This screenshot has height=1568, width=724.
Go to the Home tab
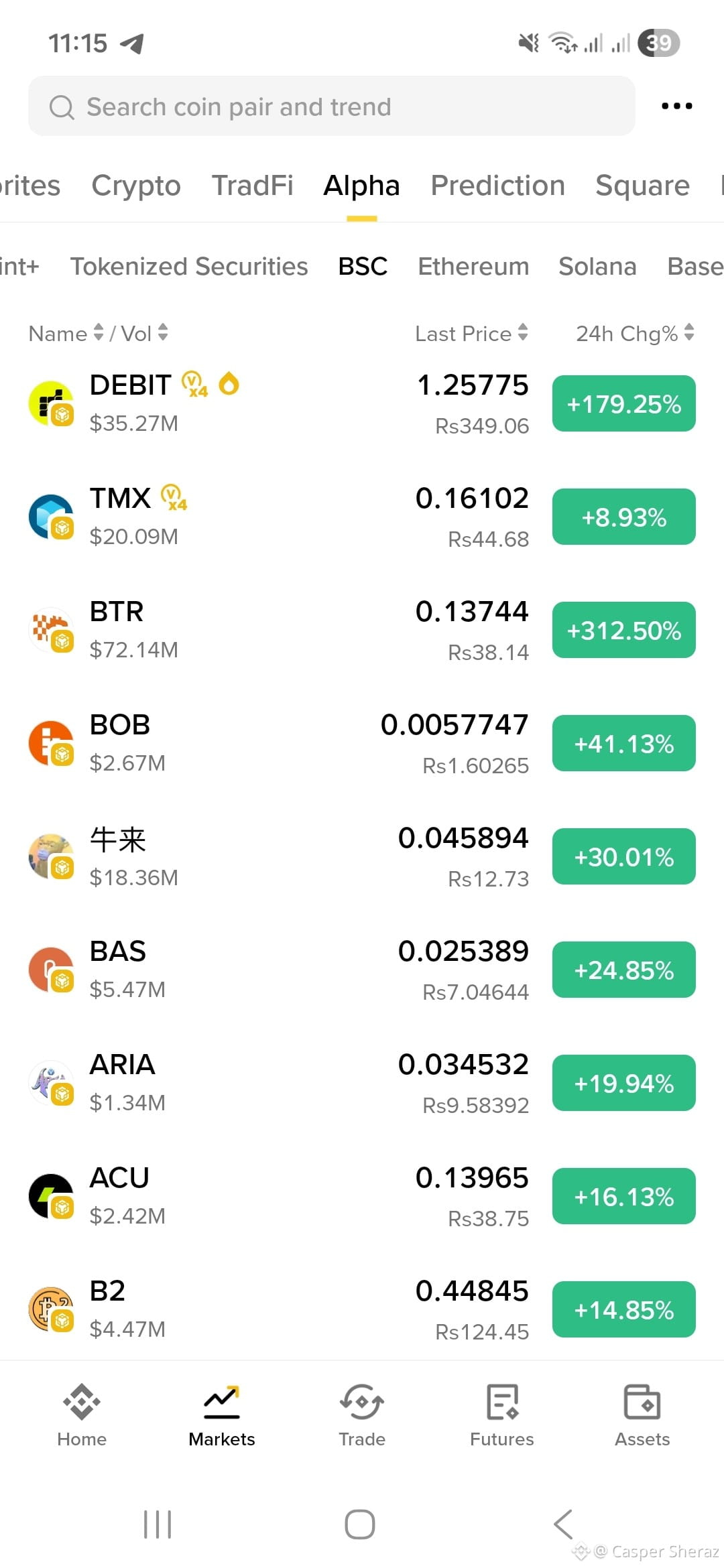point(82,1415)
